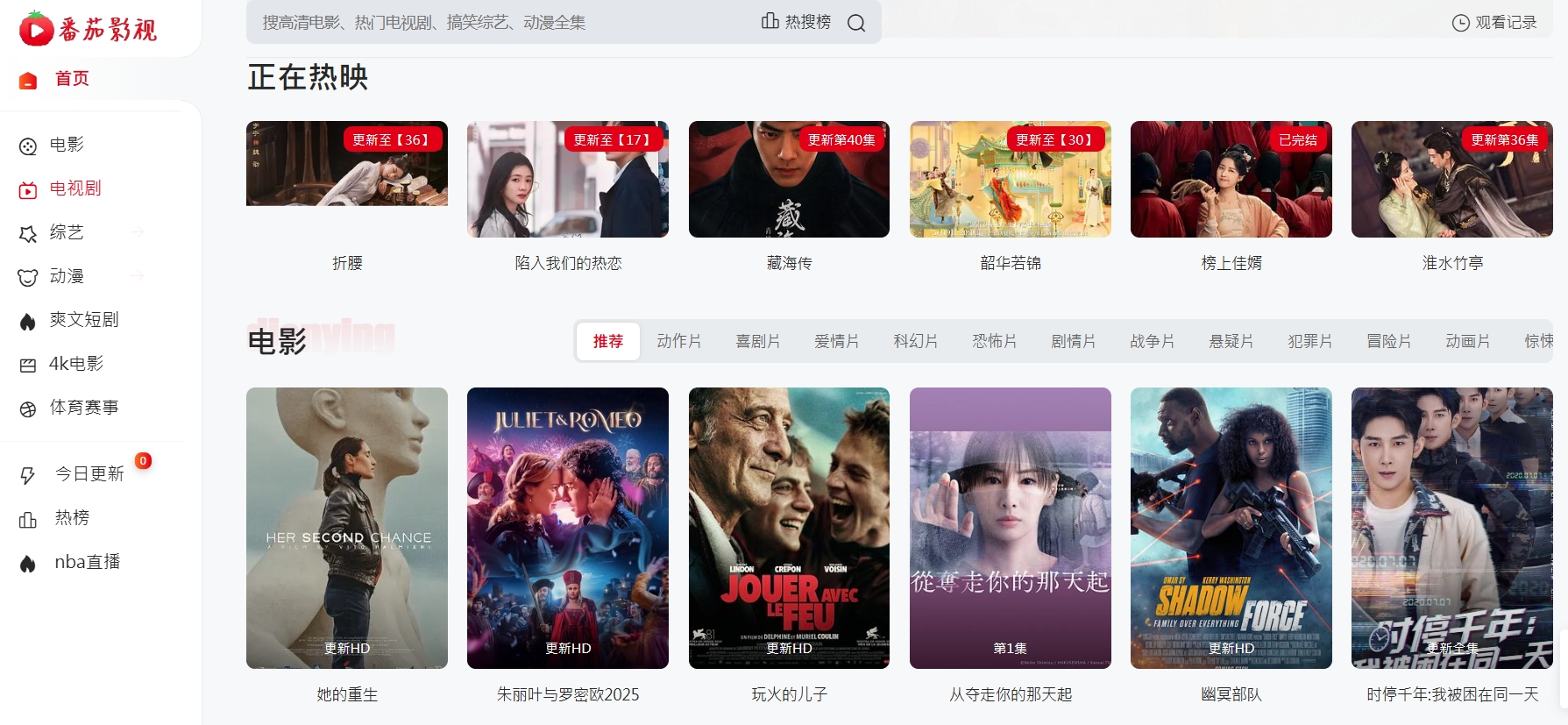This screenshot has height=725, width=1568.
Task: Open the 体育赛事 section
Action: [83, 408]
